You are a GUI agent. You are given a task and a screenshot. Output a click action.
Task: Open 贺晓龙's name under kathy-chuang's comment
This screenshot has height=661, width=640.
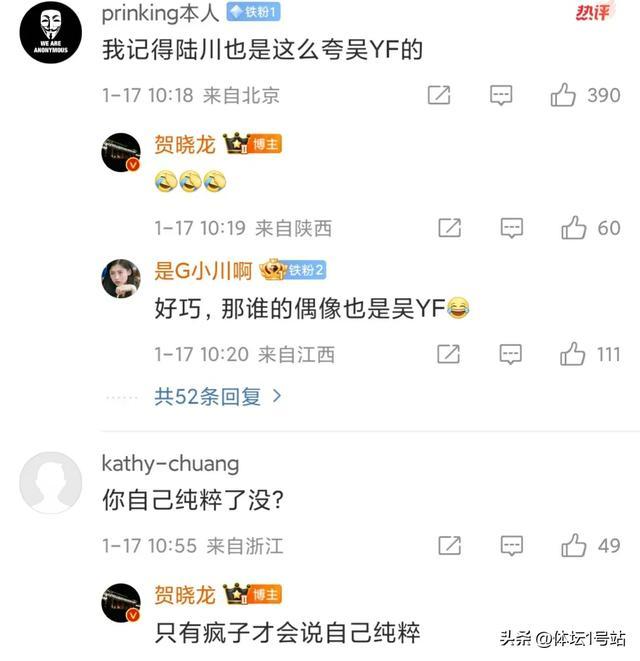(x=184, y=596)
